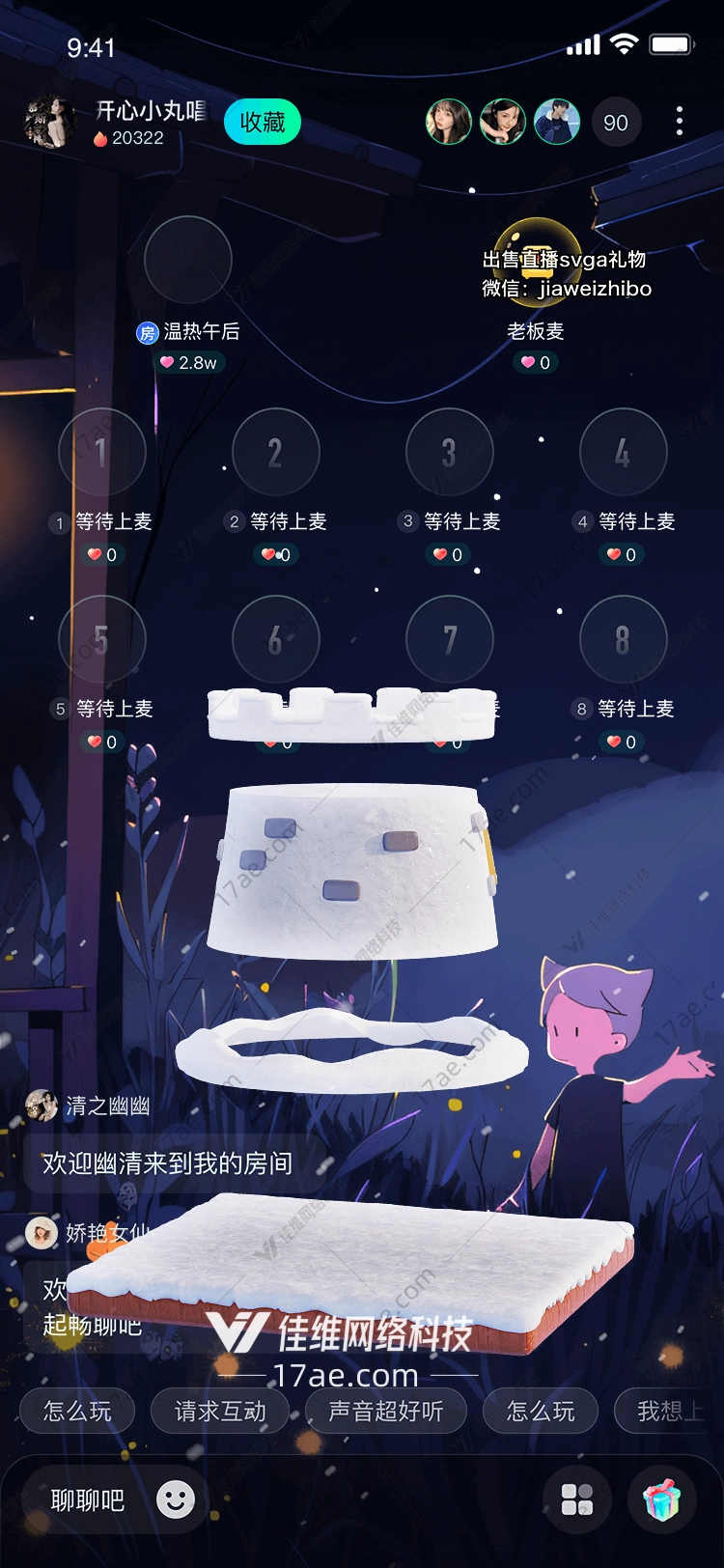Tap the 收藏 button to favorite the room
The image size is (724, 1568).
[x=262, y=123]
